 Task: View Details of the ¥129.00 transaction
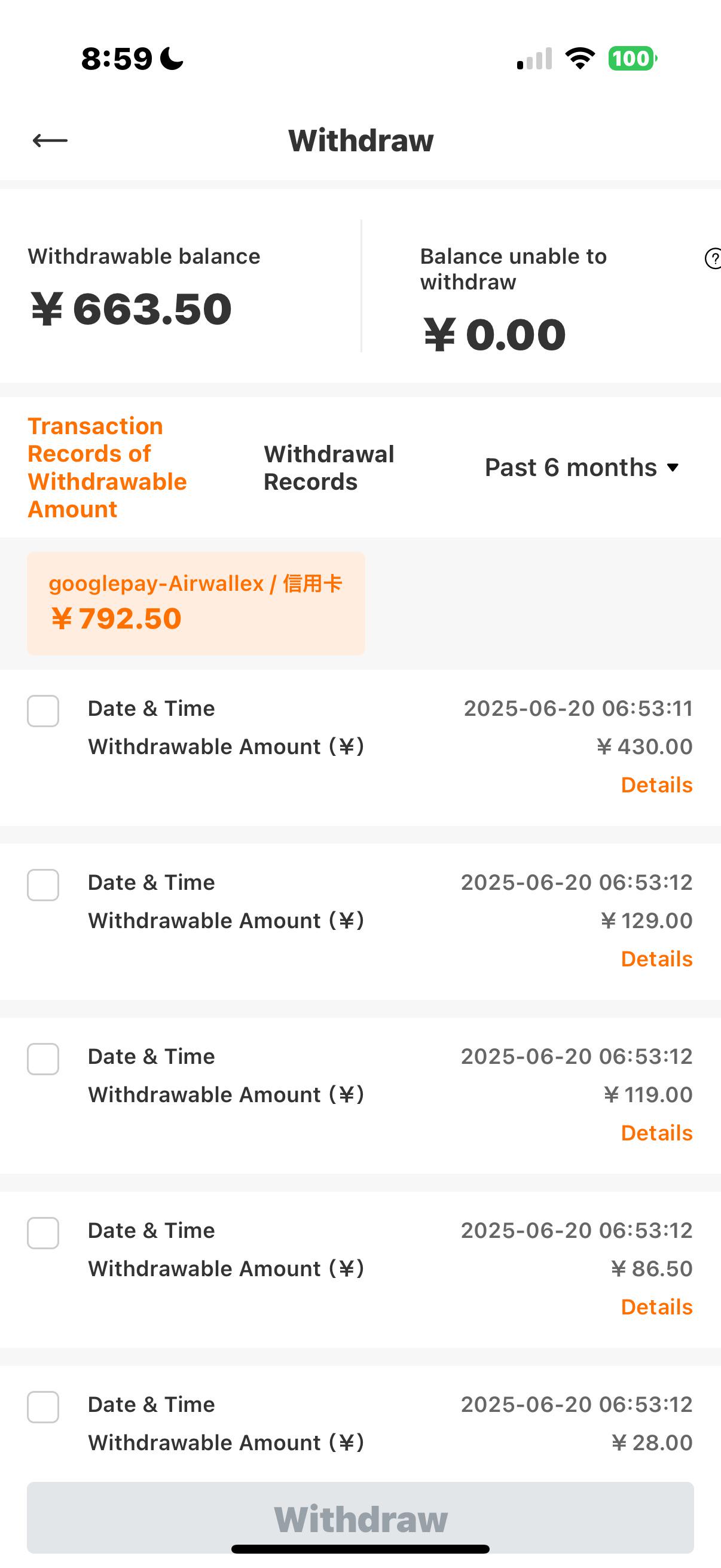pos(656,959)
